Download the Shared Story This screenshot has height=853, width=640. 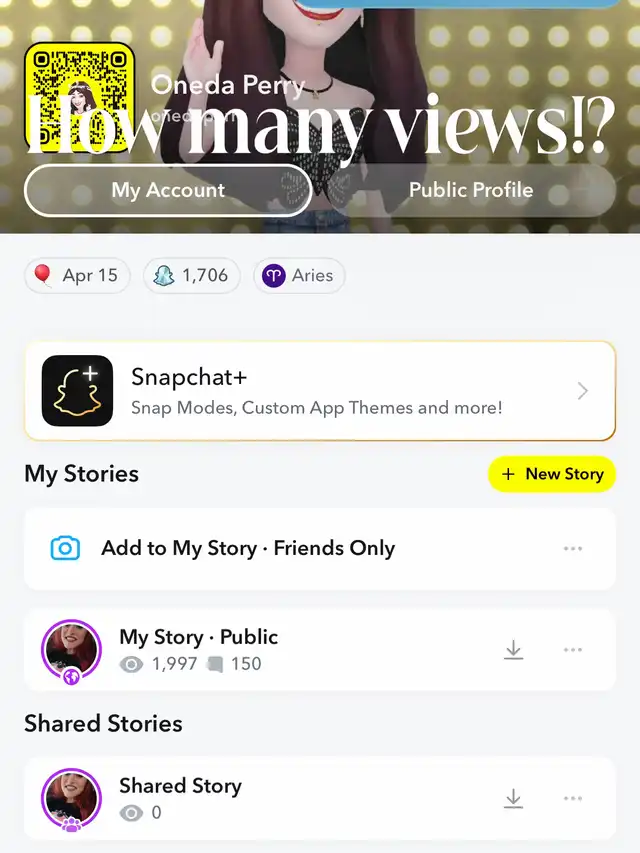click(x=513, y=798)
